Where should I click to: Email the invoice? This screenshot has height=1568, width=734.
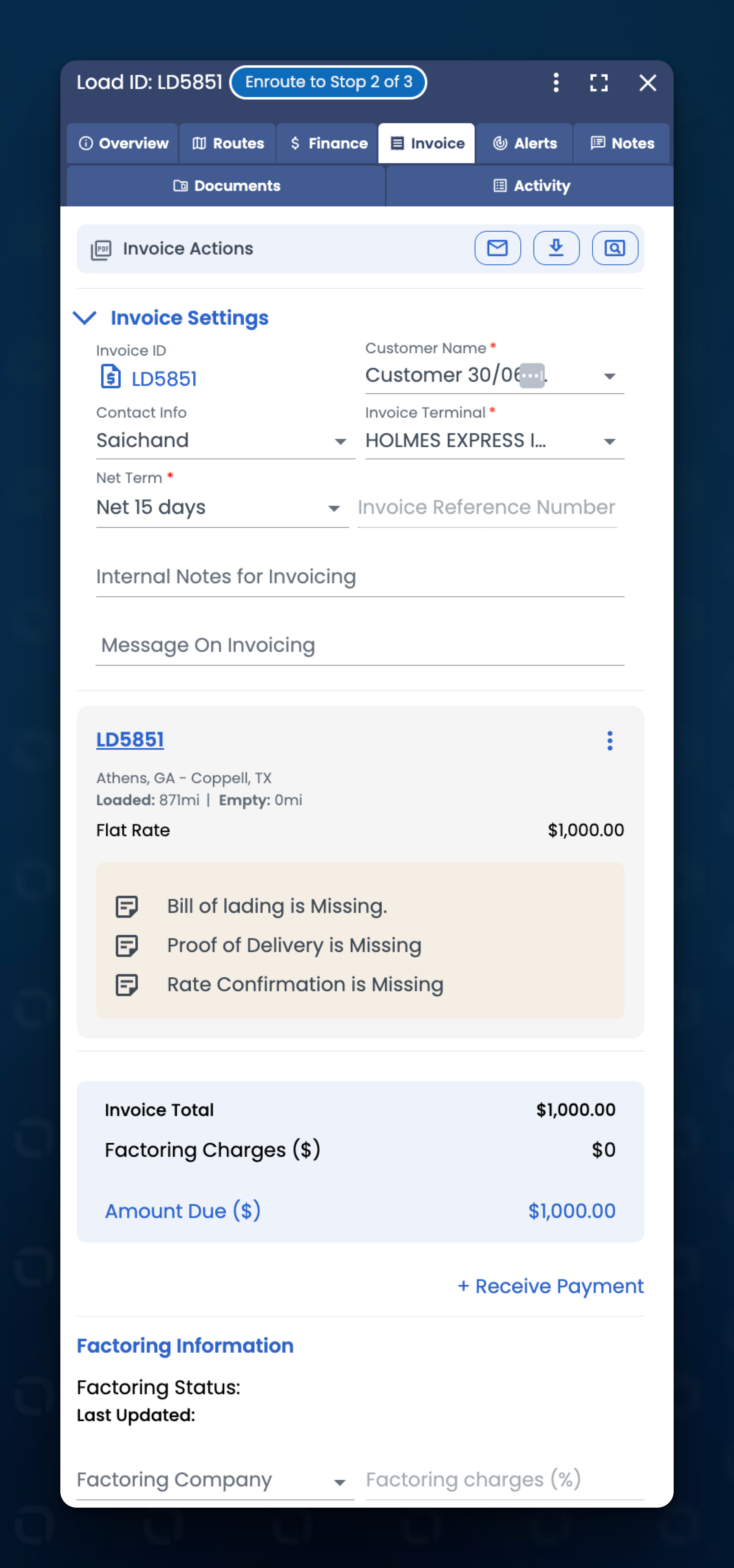pos(497,248)
